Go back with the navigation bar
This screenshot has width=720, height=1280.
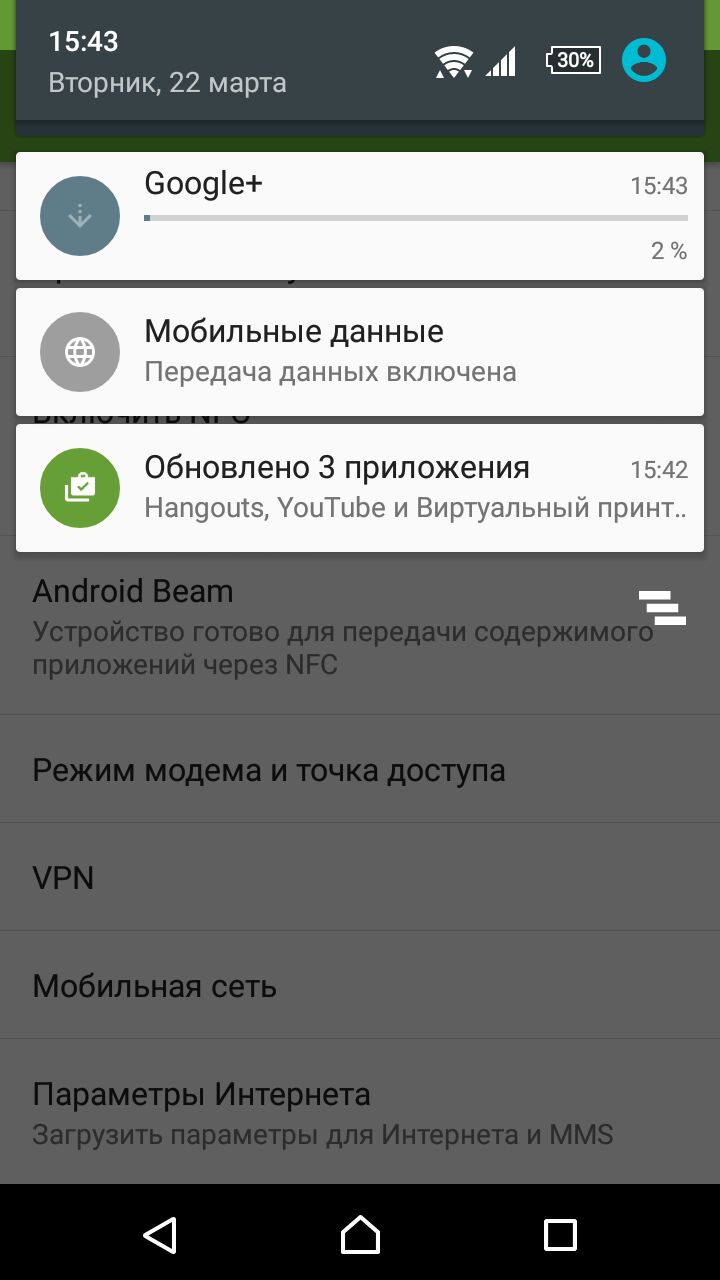pyautogui.click(x=160, y=1234)
